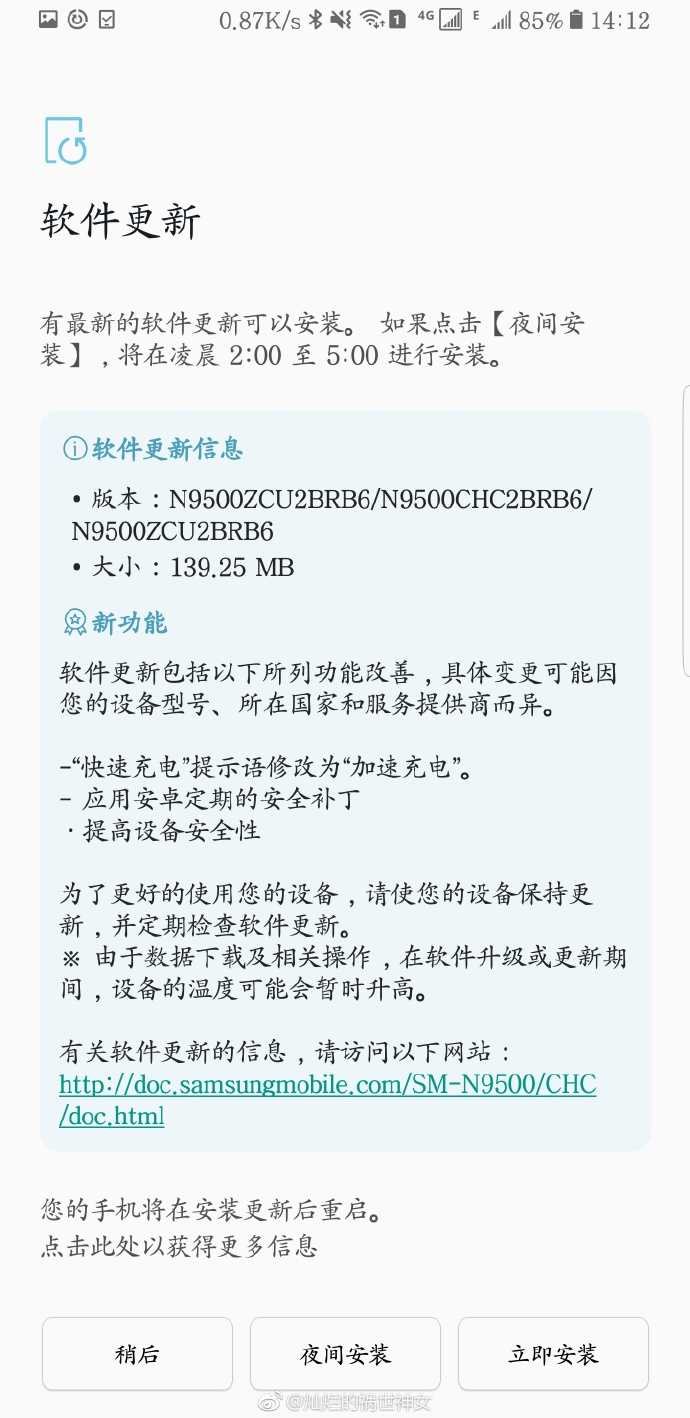Select 稍后 to postpone the update
The height and width of the screenshot is (1418, 690).
(137, 1354)
